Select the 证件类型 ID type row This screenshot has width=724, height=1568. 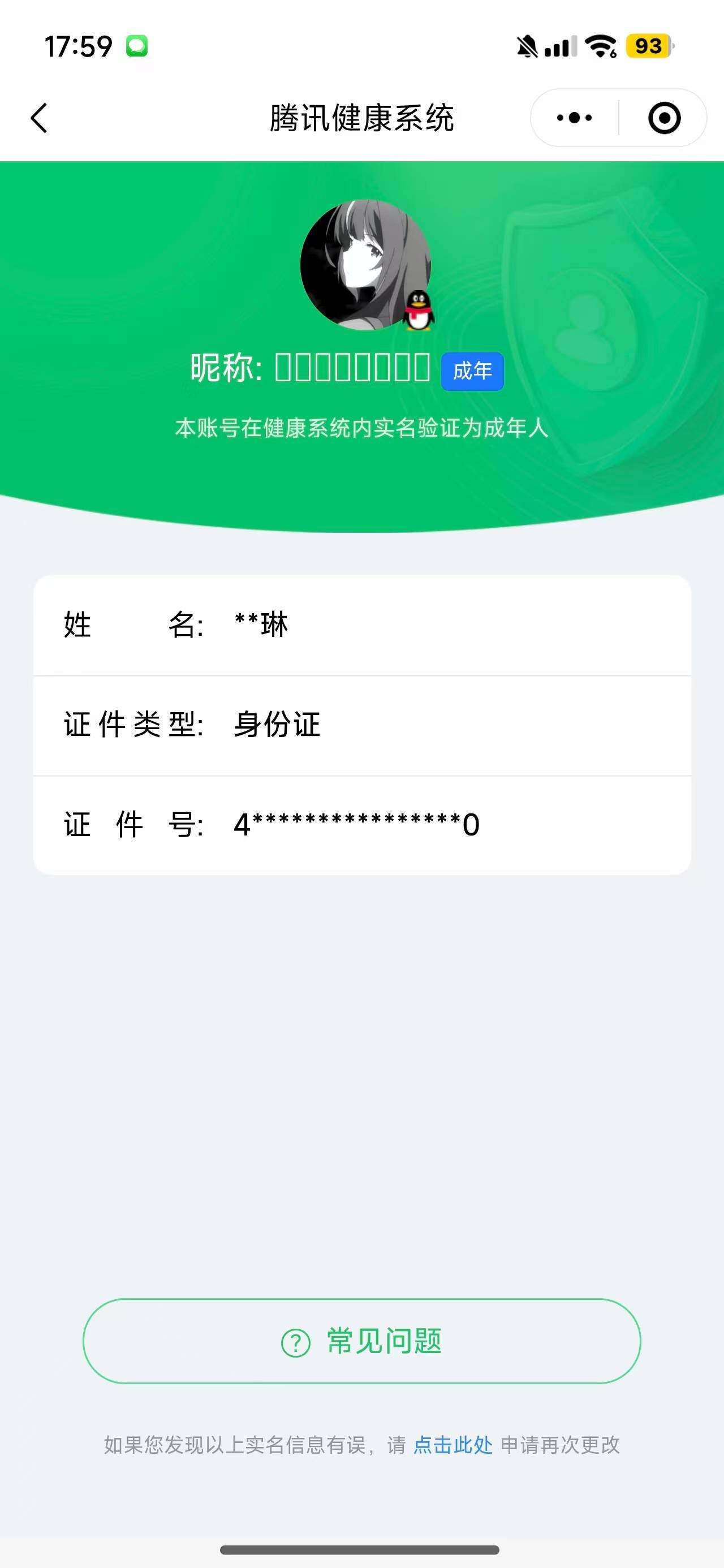361,725
